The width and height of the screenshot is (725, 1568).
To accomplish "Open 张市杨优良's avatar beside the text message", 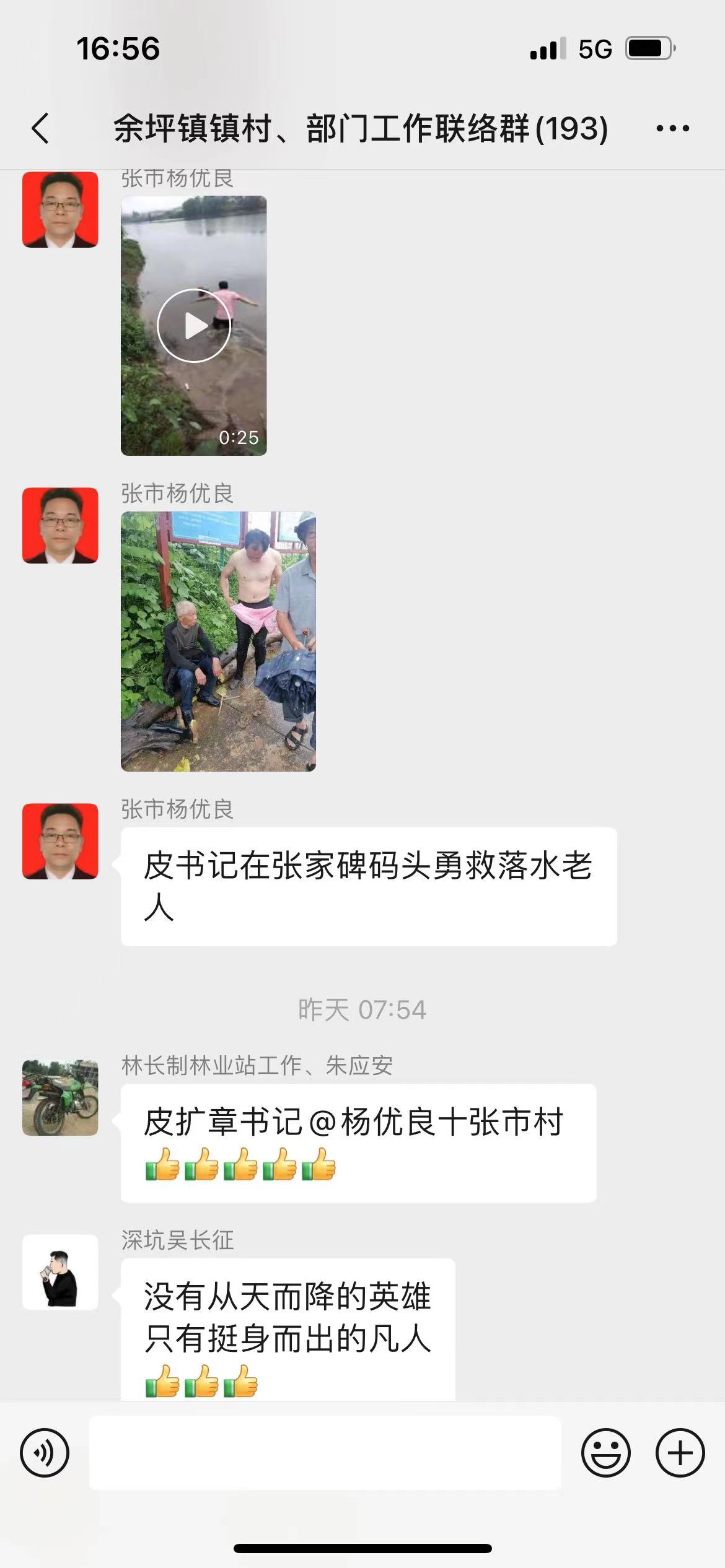I will [60, 842].
